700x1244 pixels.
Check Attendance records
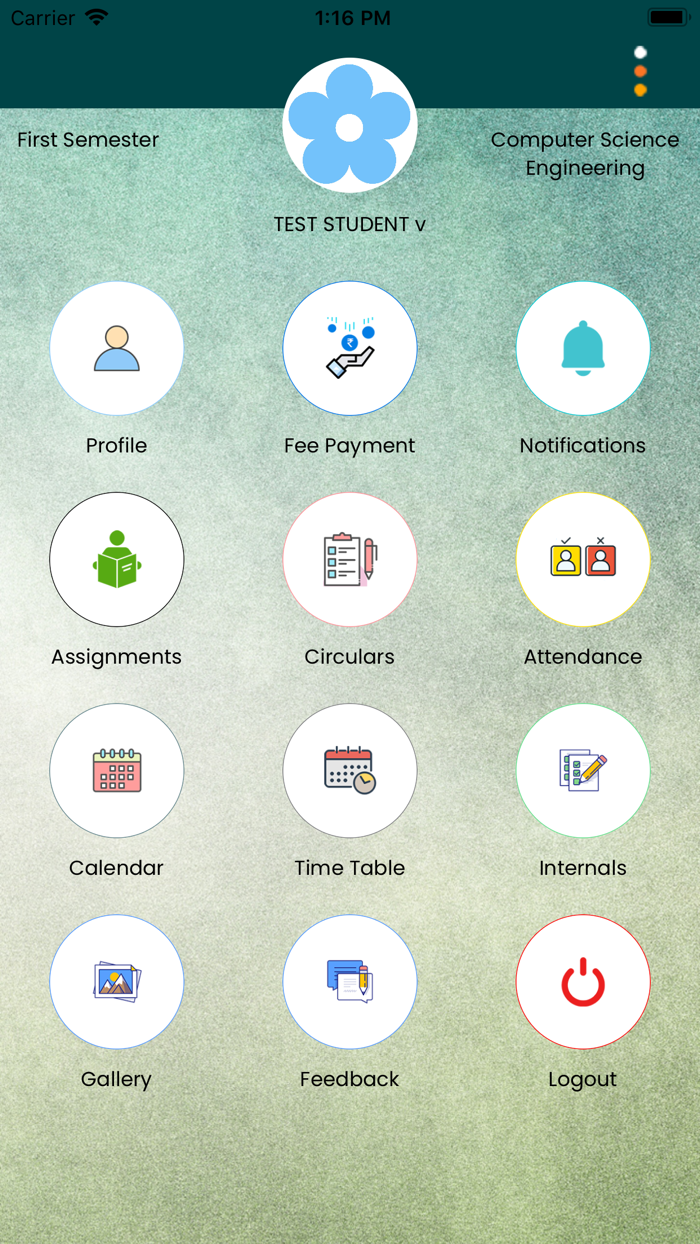pyautogui.click(x=583, y=559)
